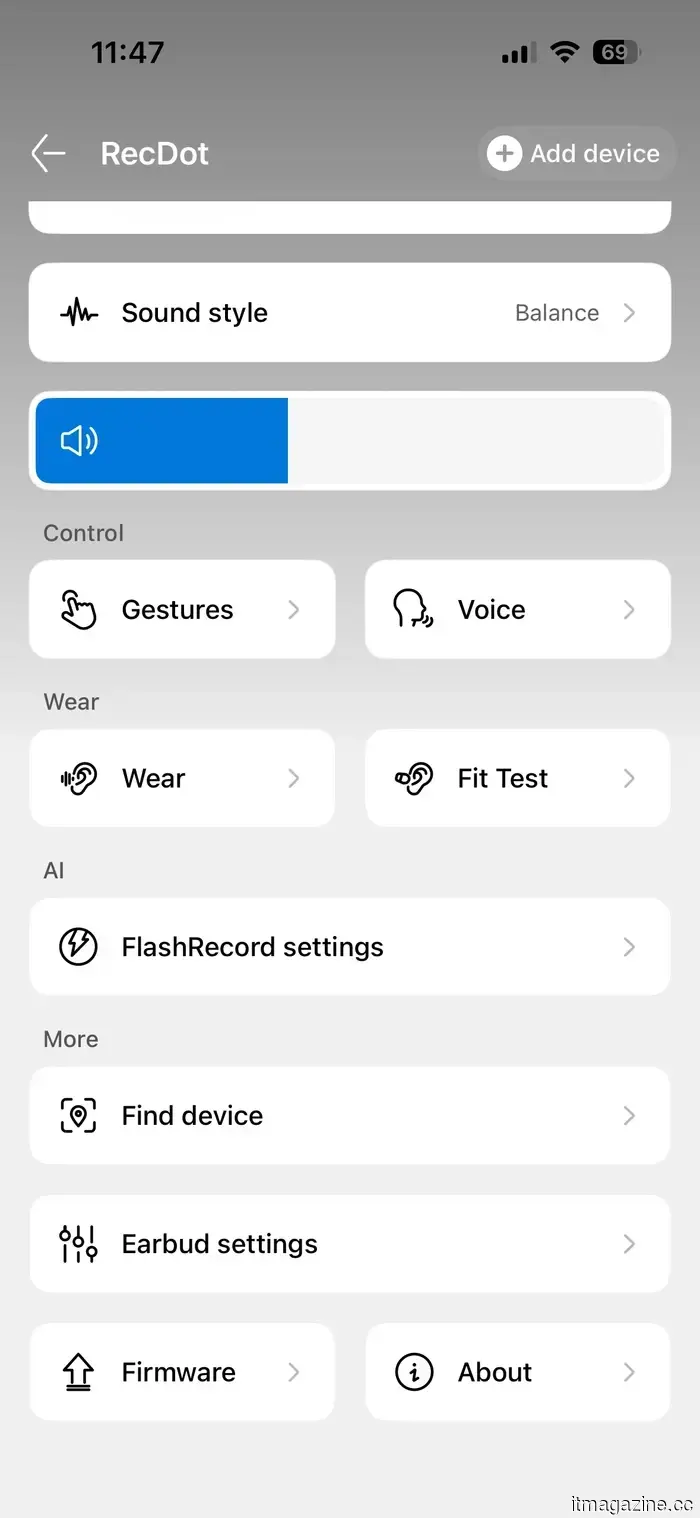Open the Wear option

click(x=182, y=778)
